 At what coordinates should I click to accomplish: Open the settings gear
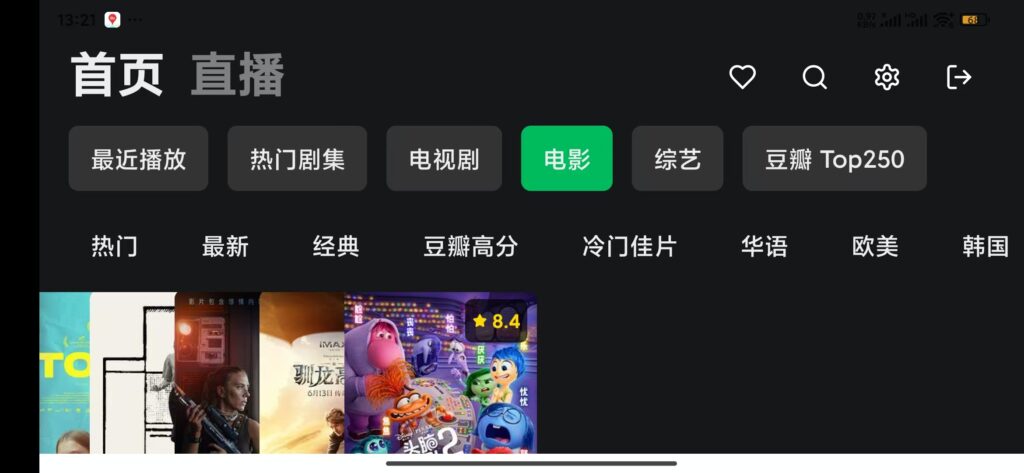(x=887, y=77)
